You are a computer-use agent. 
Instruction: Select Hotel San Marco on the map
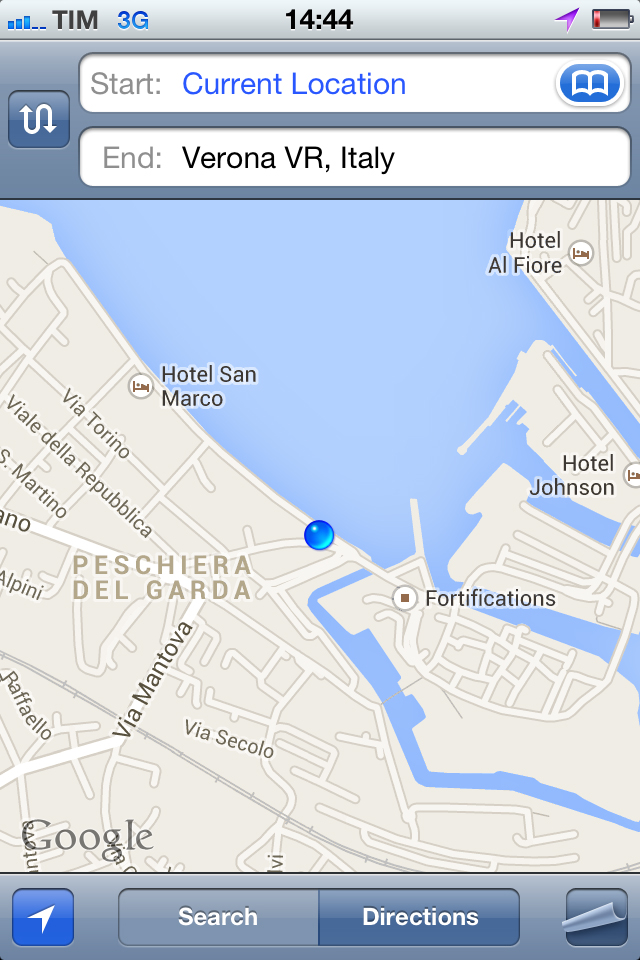coord(141,385)
